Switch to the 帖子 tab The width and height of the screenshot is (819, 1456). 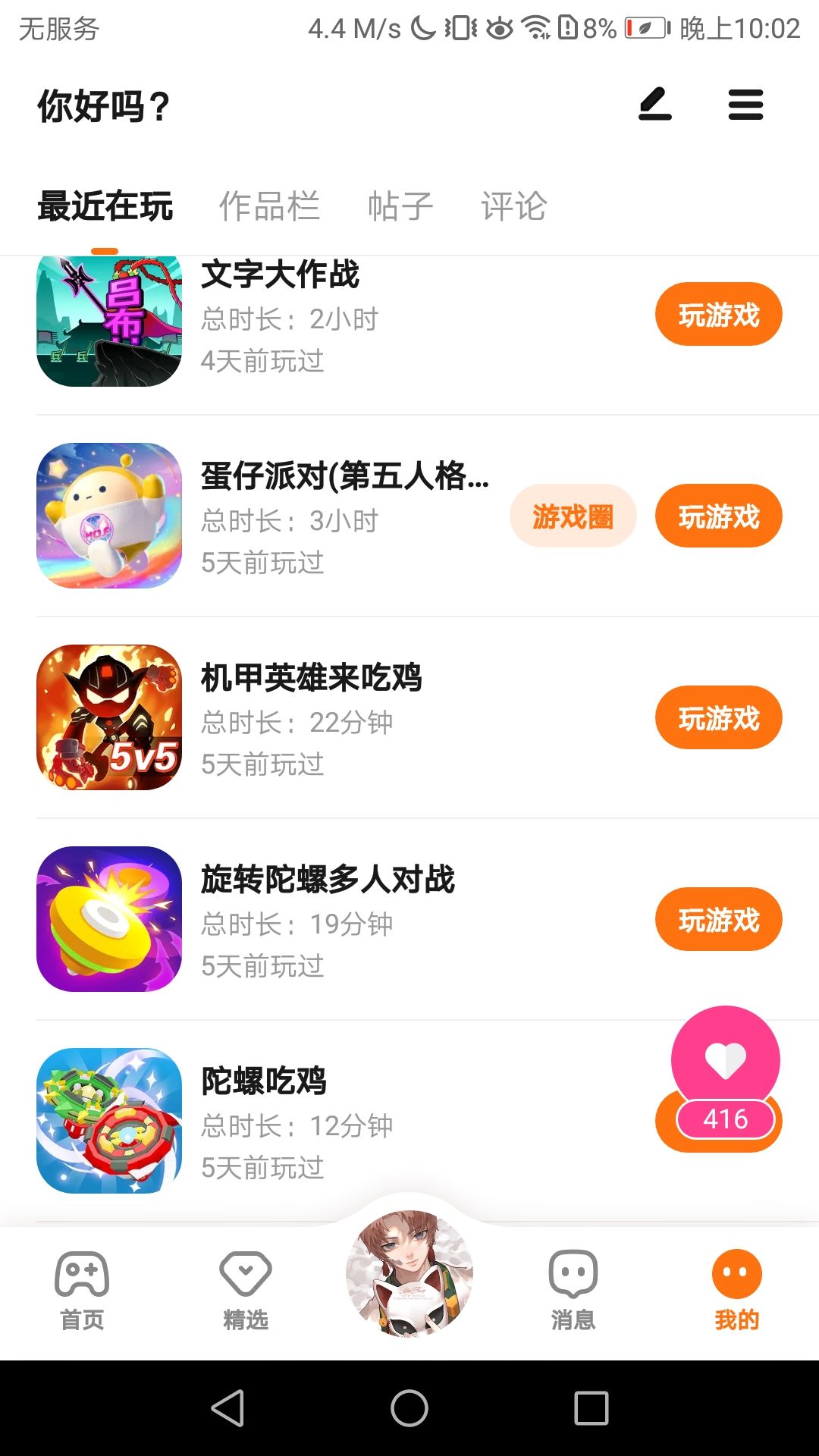[400, 206]
